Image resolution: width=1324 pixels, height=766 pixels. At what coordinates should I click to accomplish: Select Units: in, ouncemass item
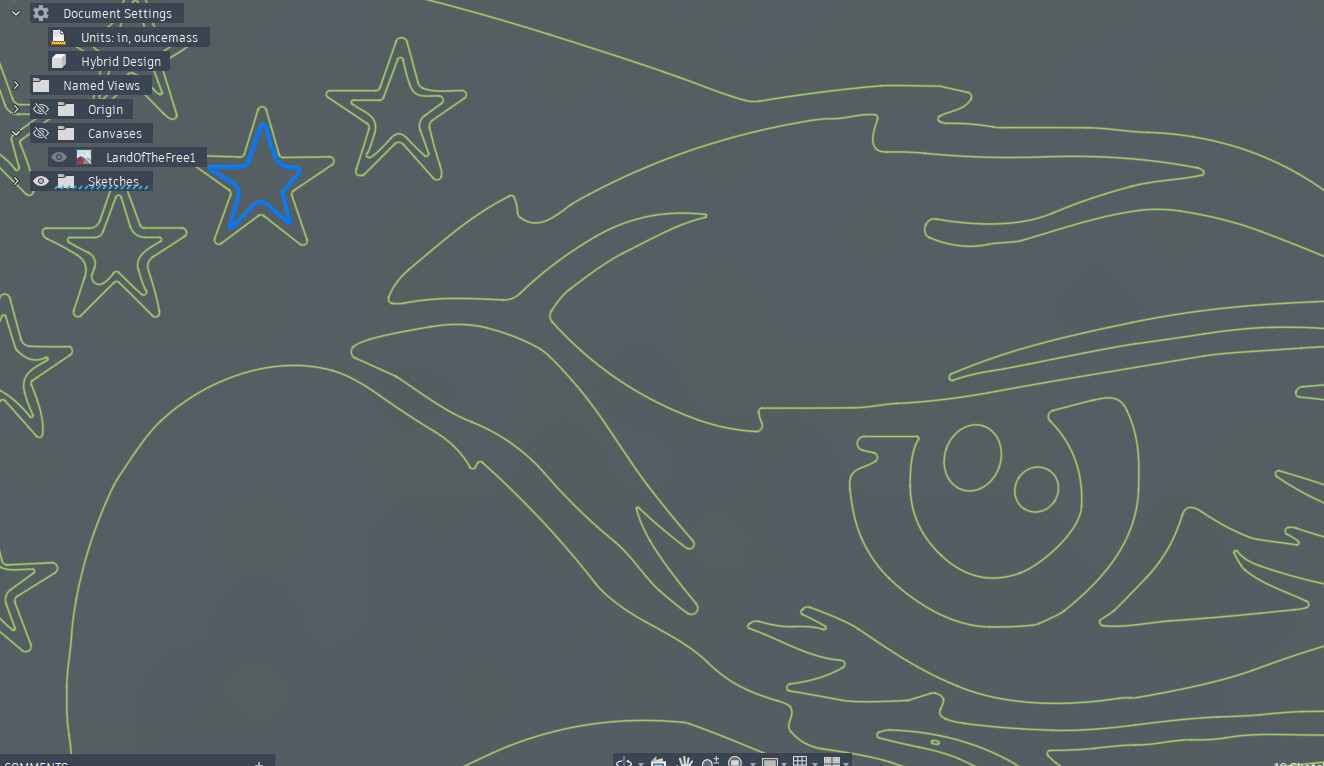tap(139, 37)
